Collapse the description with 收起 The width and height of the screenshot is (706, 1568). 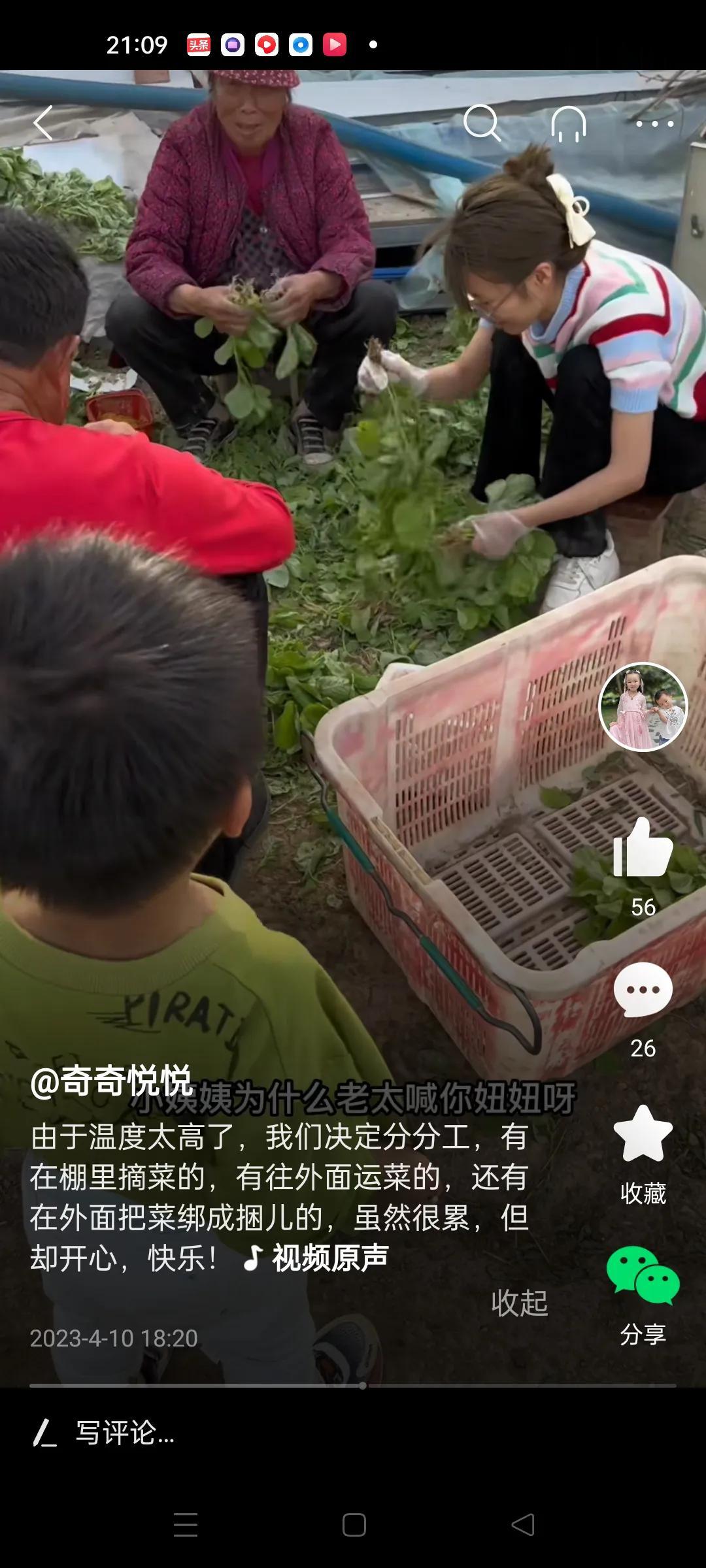(x=519, y=1303)
